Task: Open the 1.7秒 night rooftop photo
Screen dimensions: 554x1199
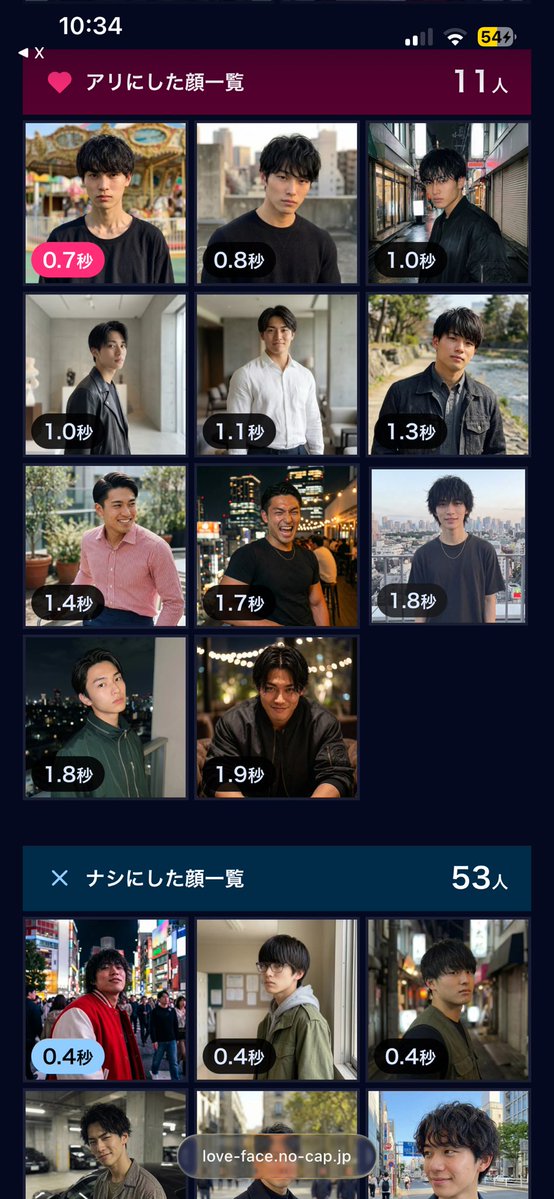Action: [277, 546]
